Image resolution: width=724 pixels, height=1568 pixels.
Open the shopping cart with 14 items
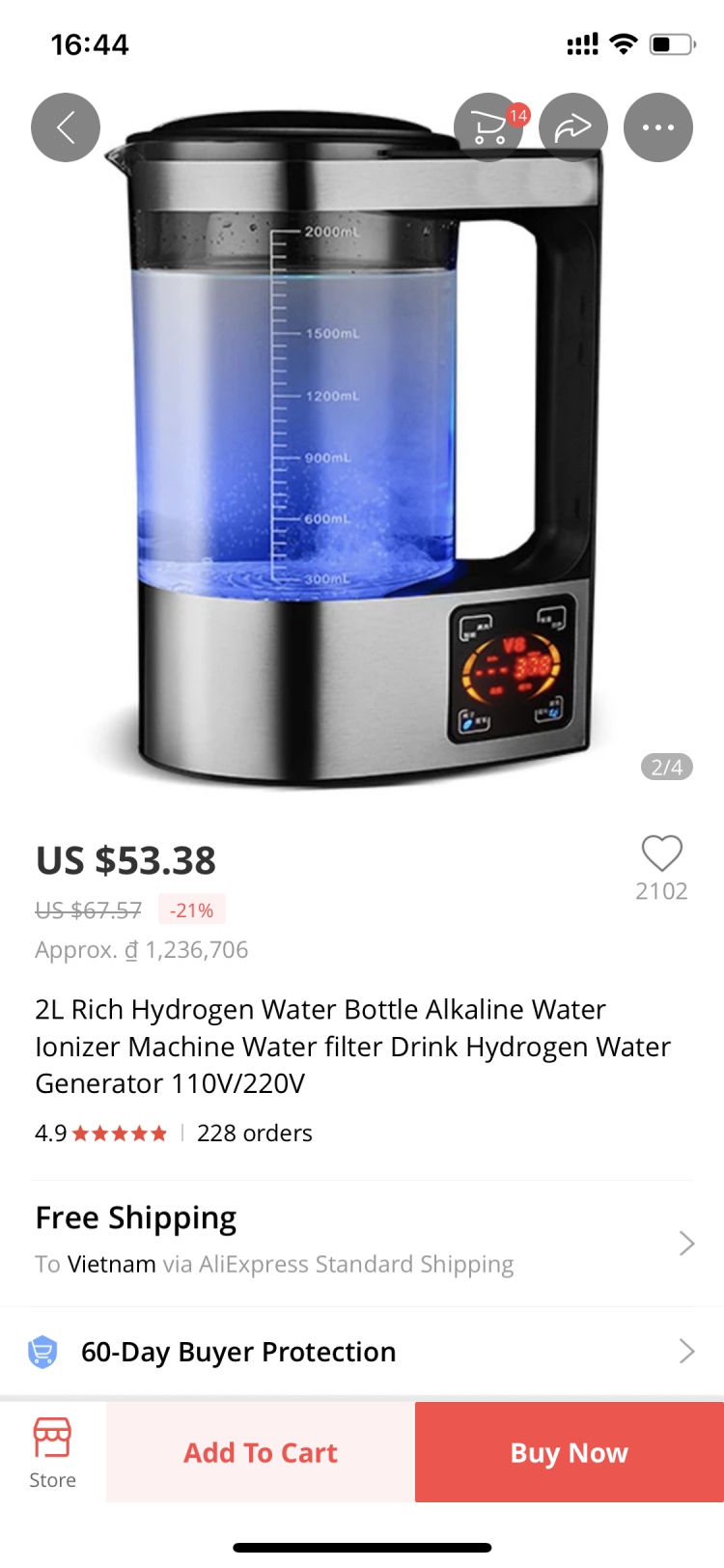point(488,127)
